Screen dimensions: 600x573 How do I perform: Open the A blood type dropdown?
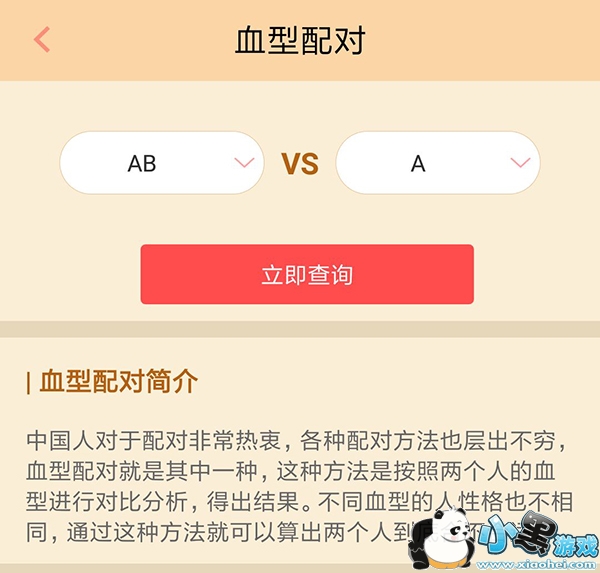pyautogui.click(x=437, y=162)
